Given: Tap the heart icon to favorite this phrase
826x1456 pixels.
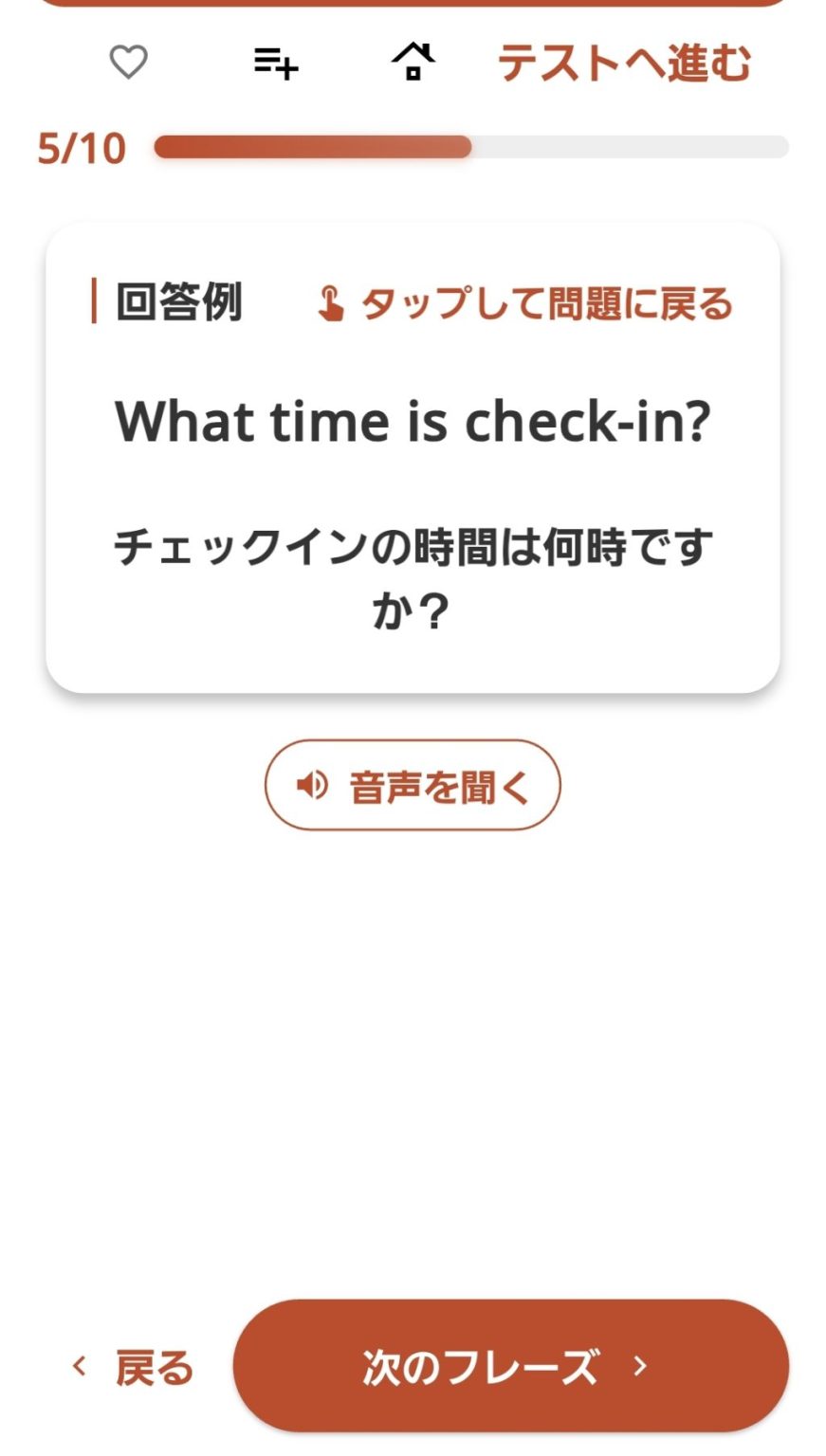Looking at the screenshot, I should point(126,63).
